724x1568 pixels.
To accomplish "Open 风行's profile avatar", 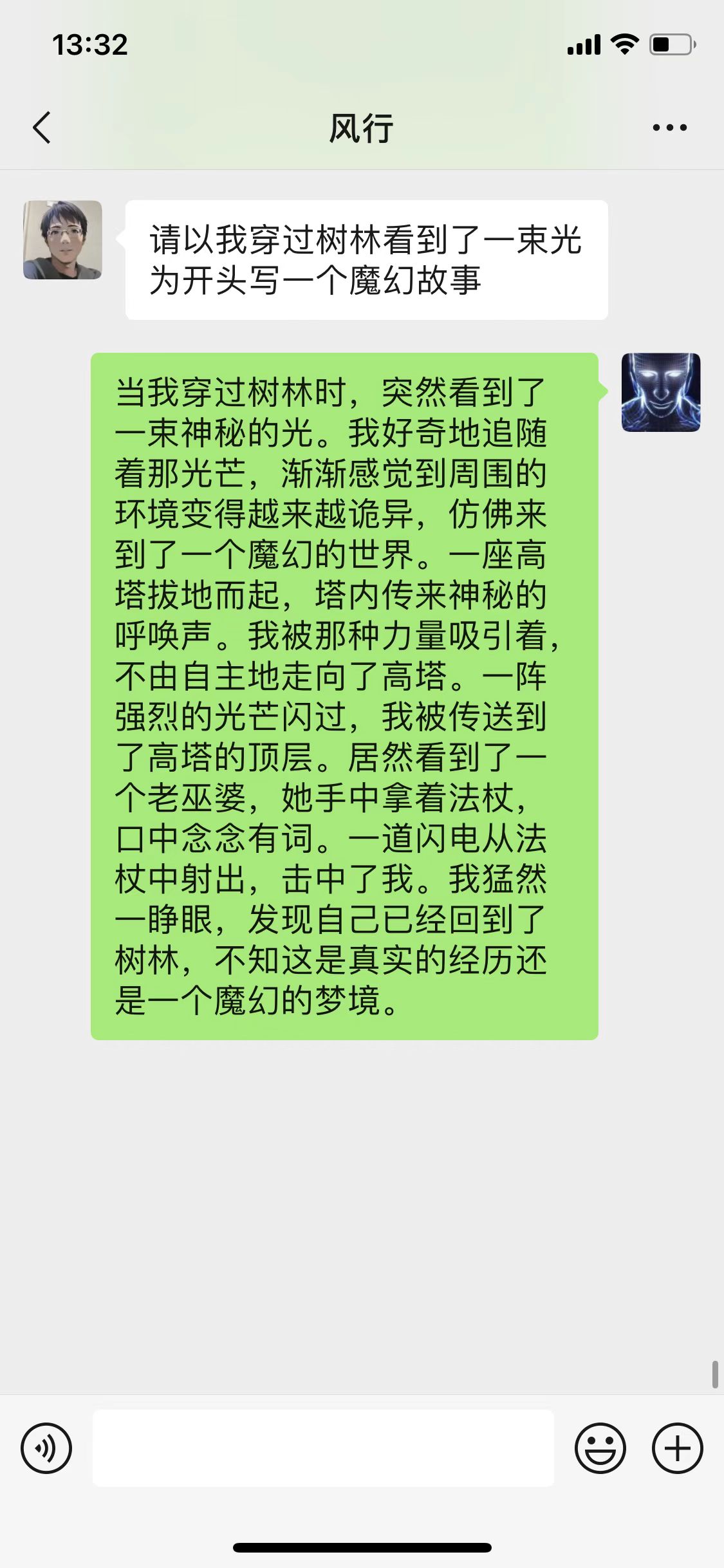I will (62, 239).
